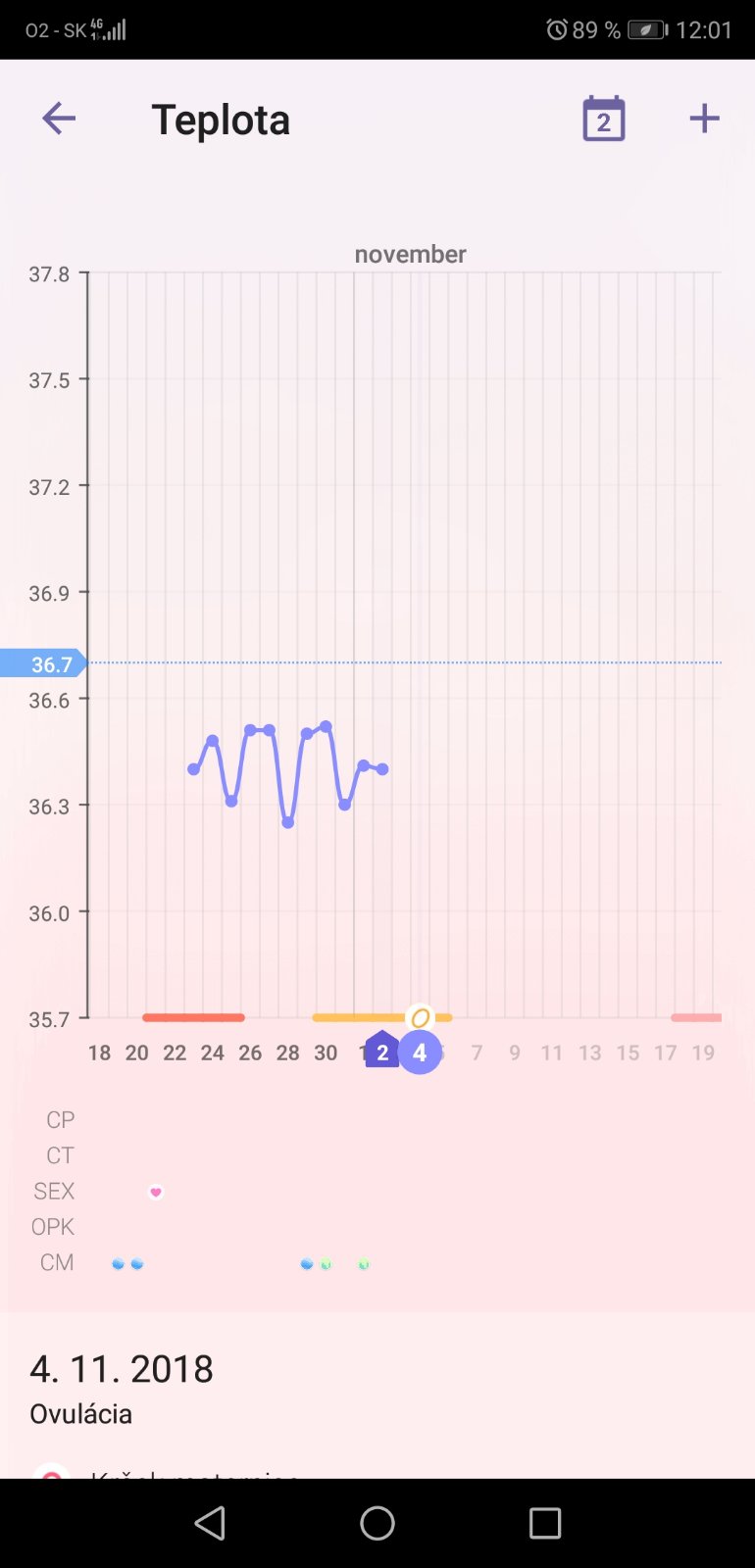Select highlighted day 4 on the axis
The width and height of the screenshot is (755, 1568).
point(420,1053)
